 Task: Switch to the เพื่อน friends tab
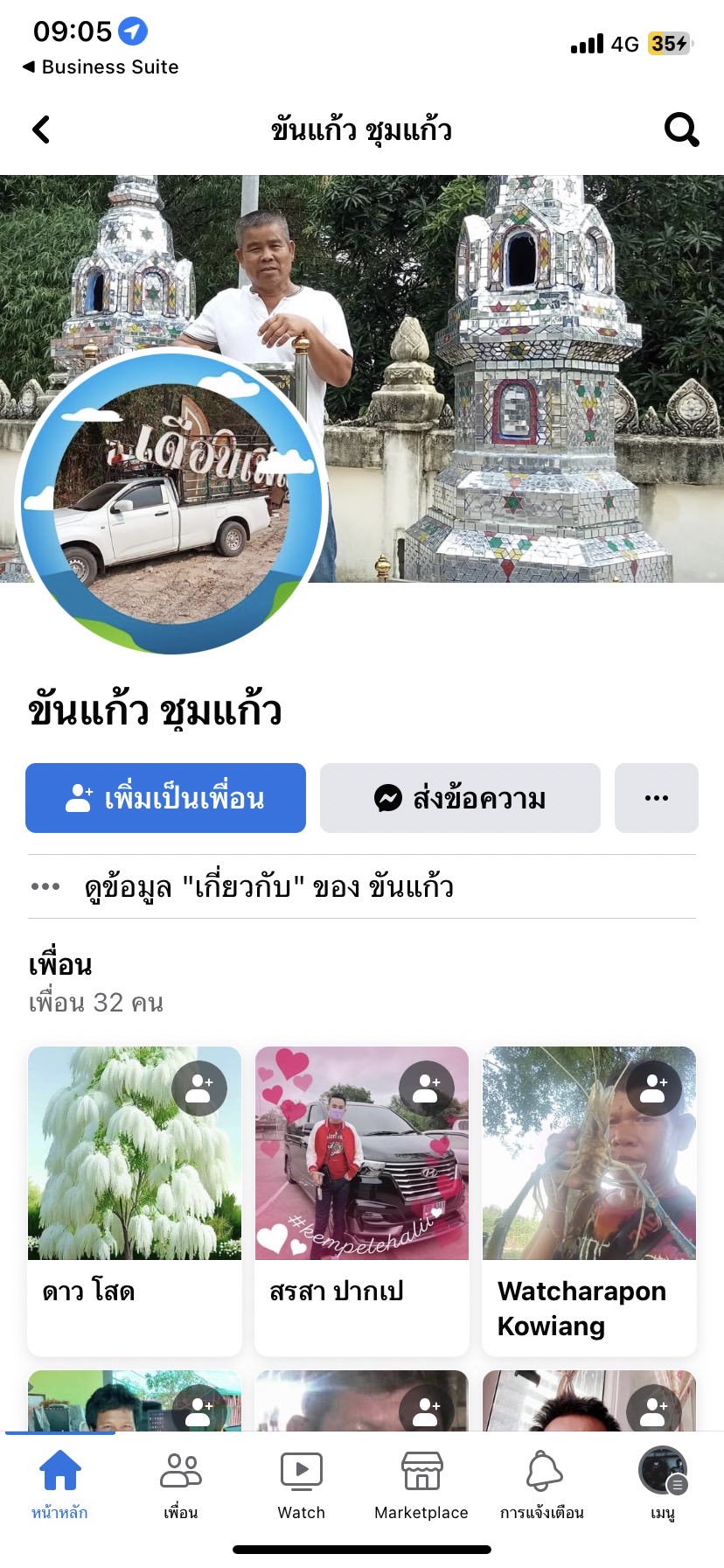pyautogui.click(x=180, y=1482)
